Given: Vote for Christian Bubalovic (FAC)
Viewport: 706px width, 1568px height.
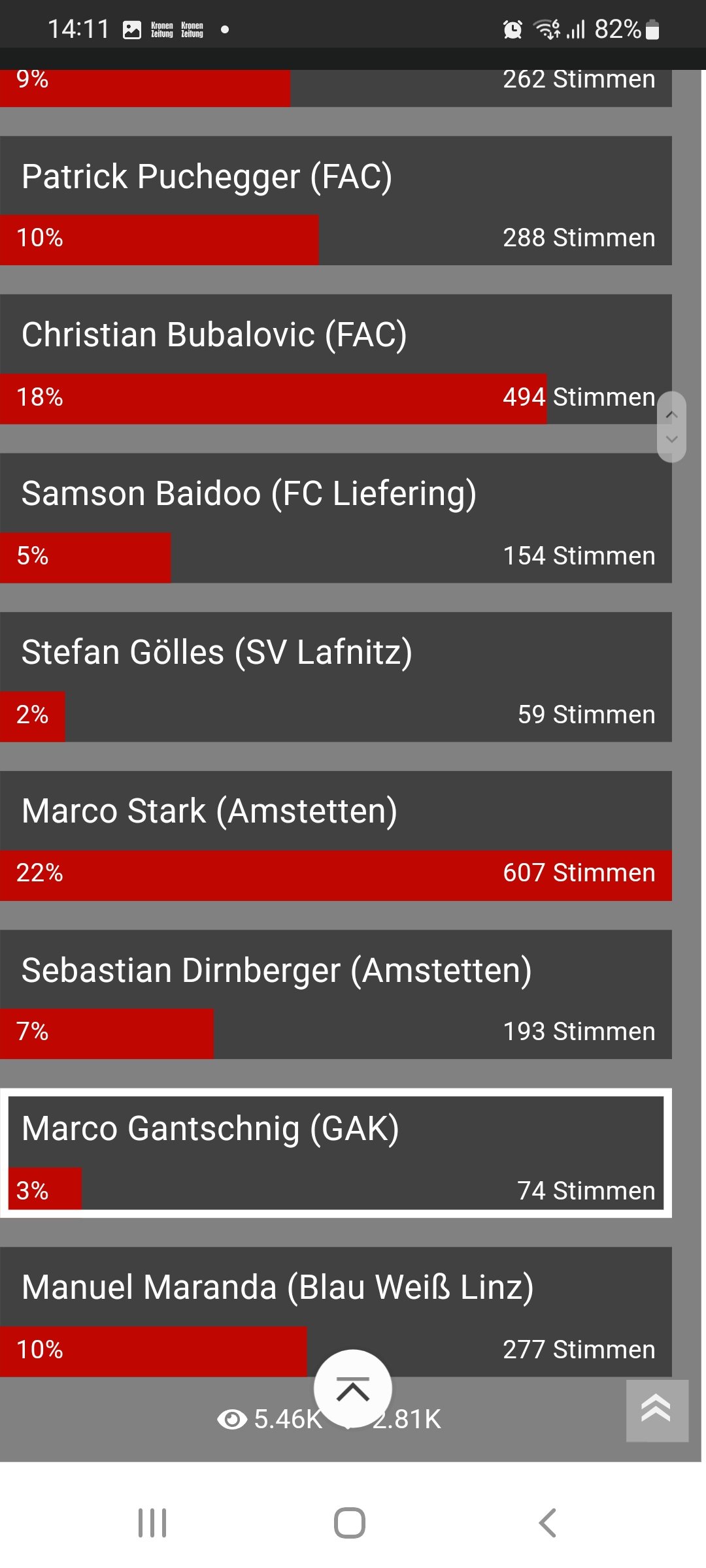Looking at the screenshot, I should pos(336,359).
